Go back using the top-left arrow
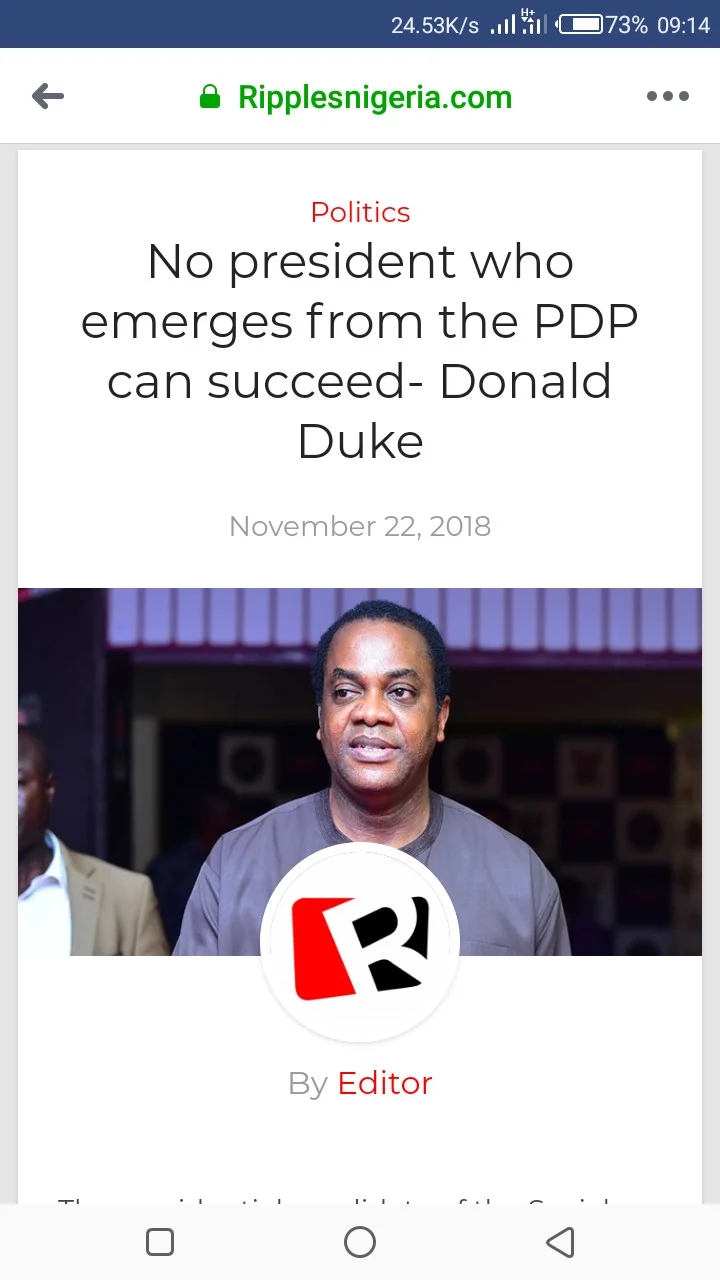 (x=48, y=96)
